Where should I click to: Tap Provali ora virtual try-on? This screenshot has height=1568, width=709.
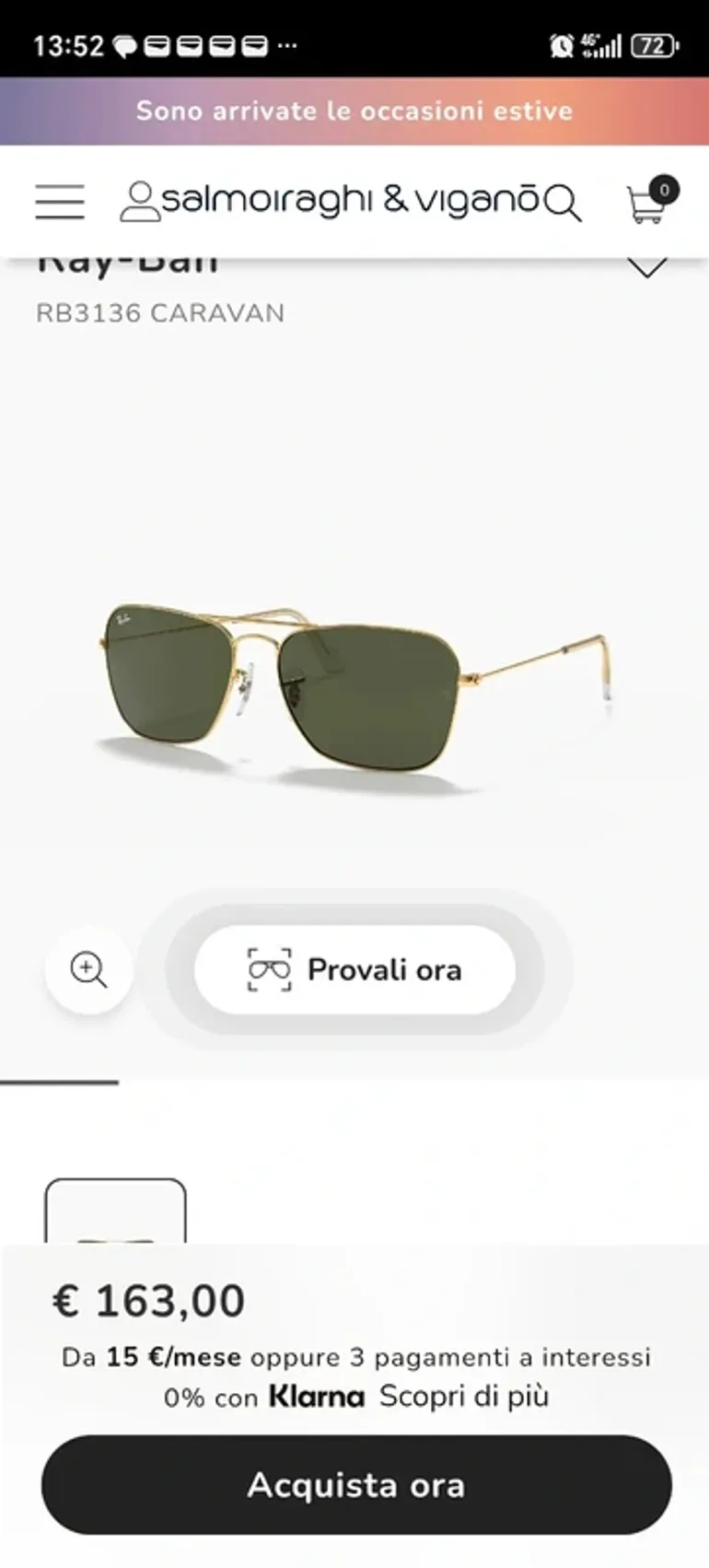[354, 970]
